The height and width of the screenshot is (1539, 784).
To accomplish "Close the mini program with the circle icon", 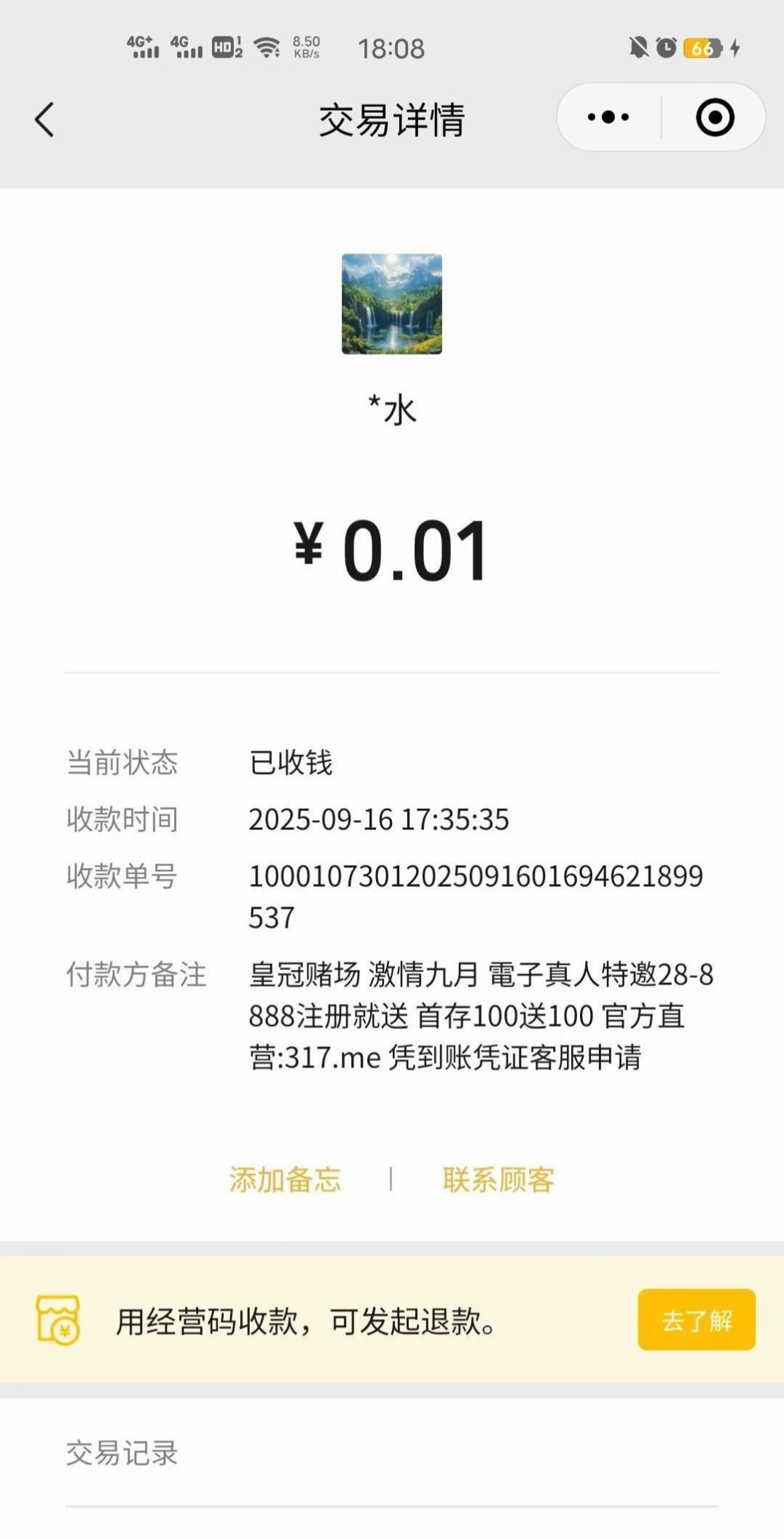I will point(715,117).
